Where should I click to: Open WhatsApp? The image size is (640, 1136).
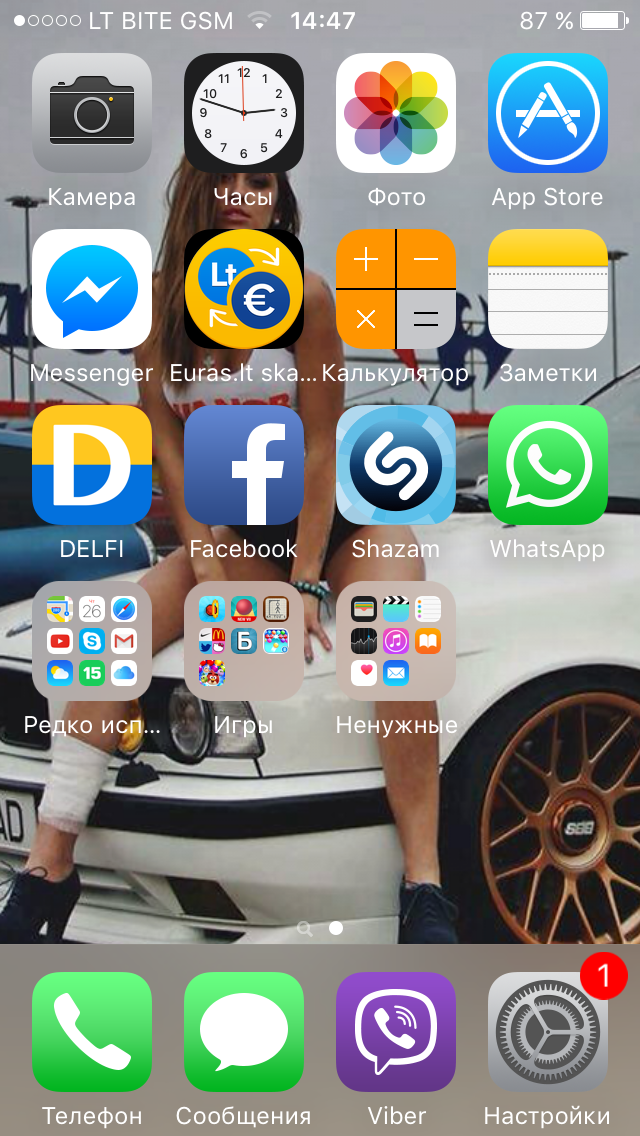click(x=548, y=465)
